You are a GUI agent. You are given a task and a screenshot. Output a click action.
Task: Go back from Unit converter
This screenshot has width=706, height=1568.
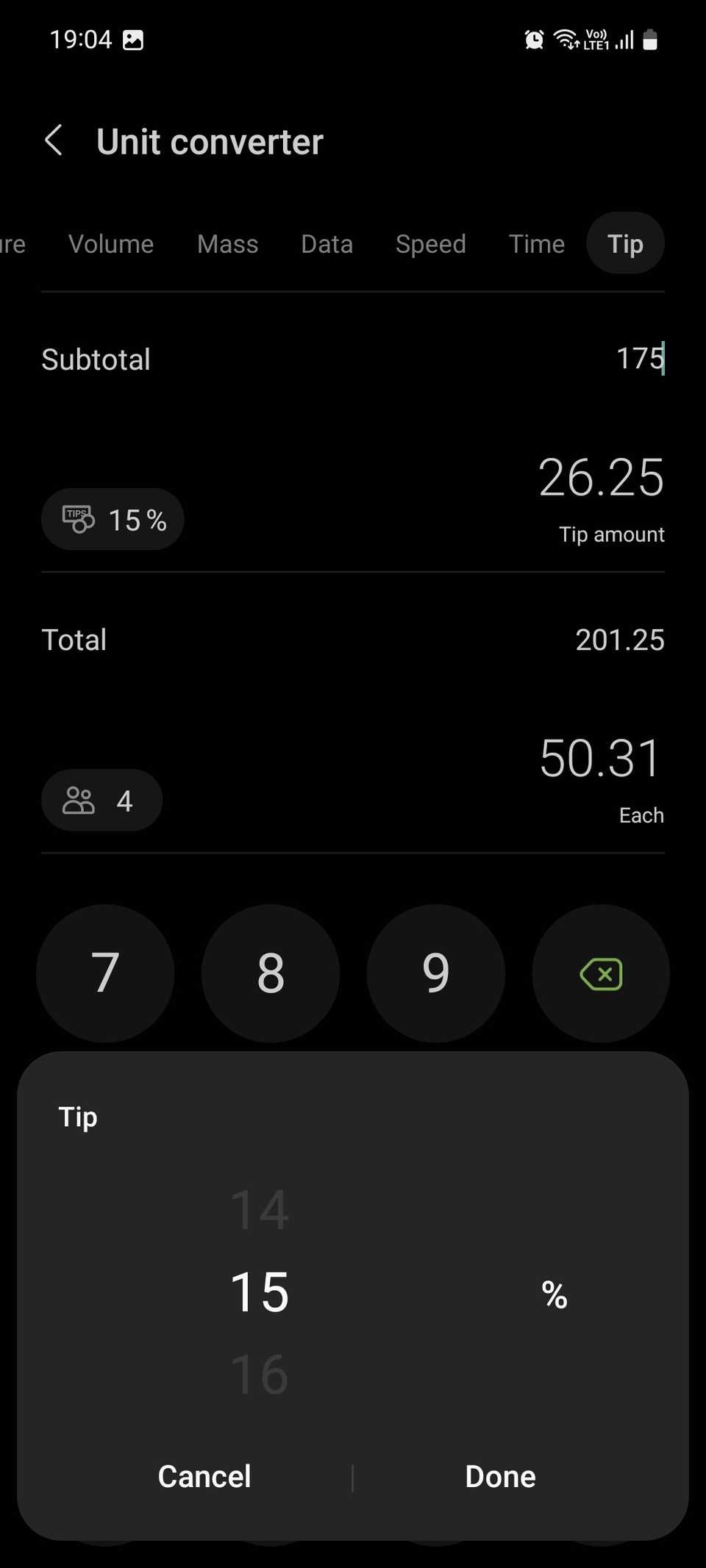[x=54, y=140]
